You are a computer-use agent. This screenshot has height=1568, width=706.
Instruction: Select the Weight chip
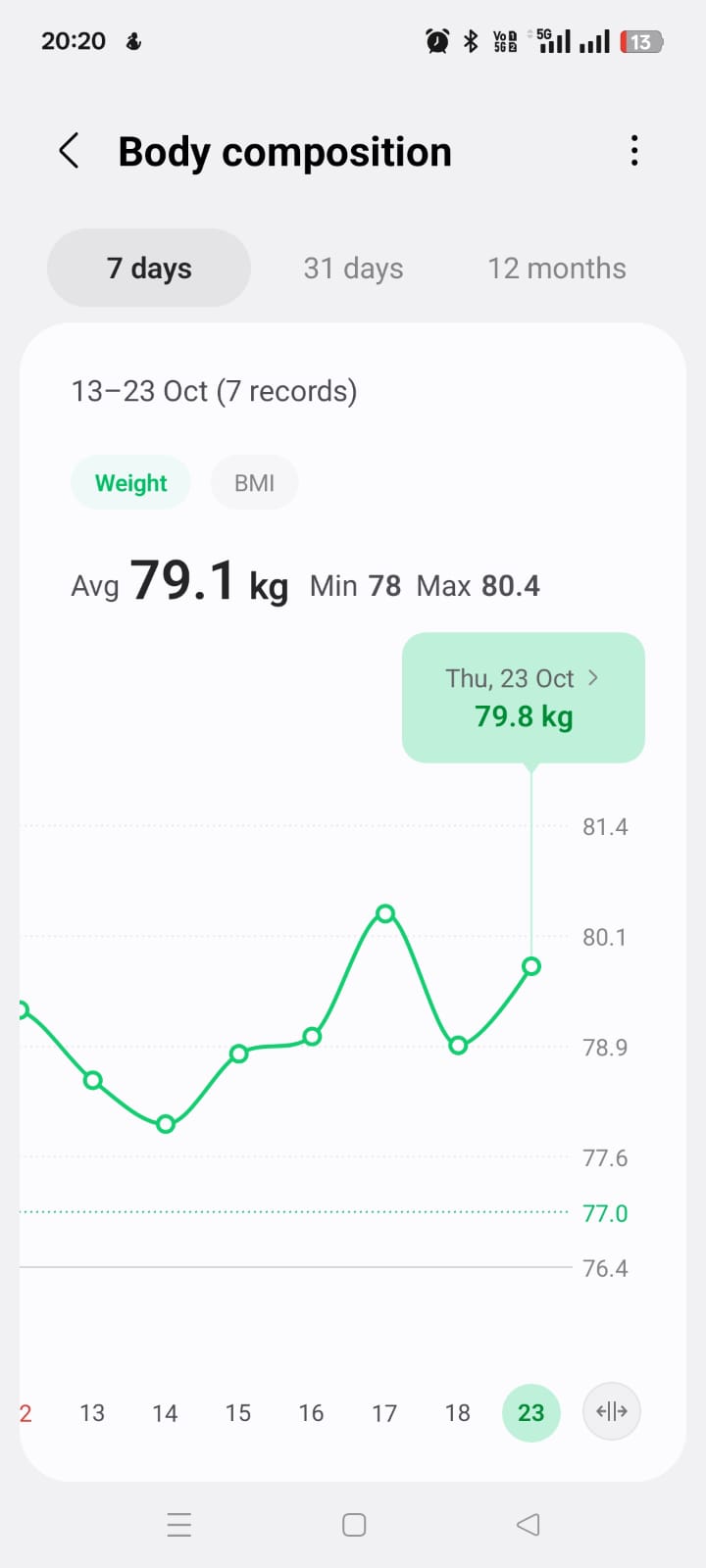point(130,483)
